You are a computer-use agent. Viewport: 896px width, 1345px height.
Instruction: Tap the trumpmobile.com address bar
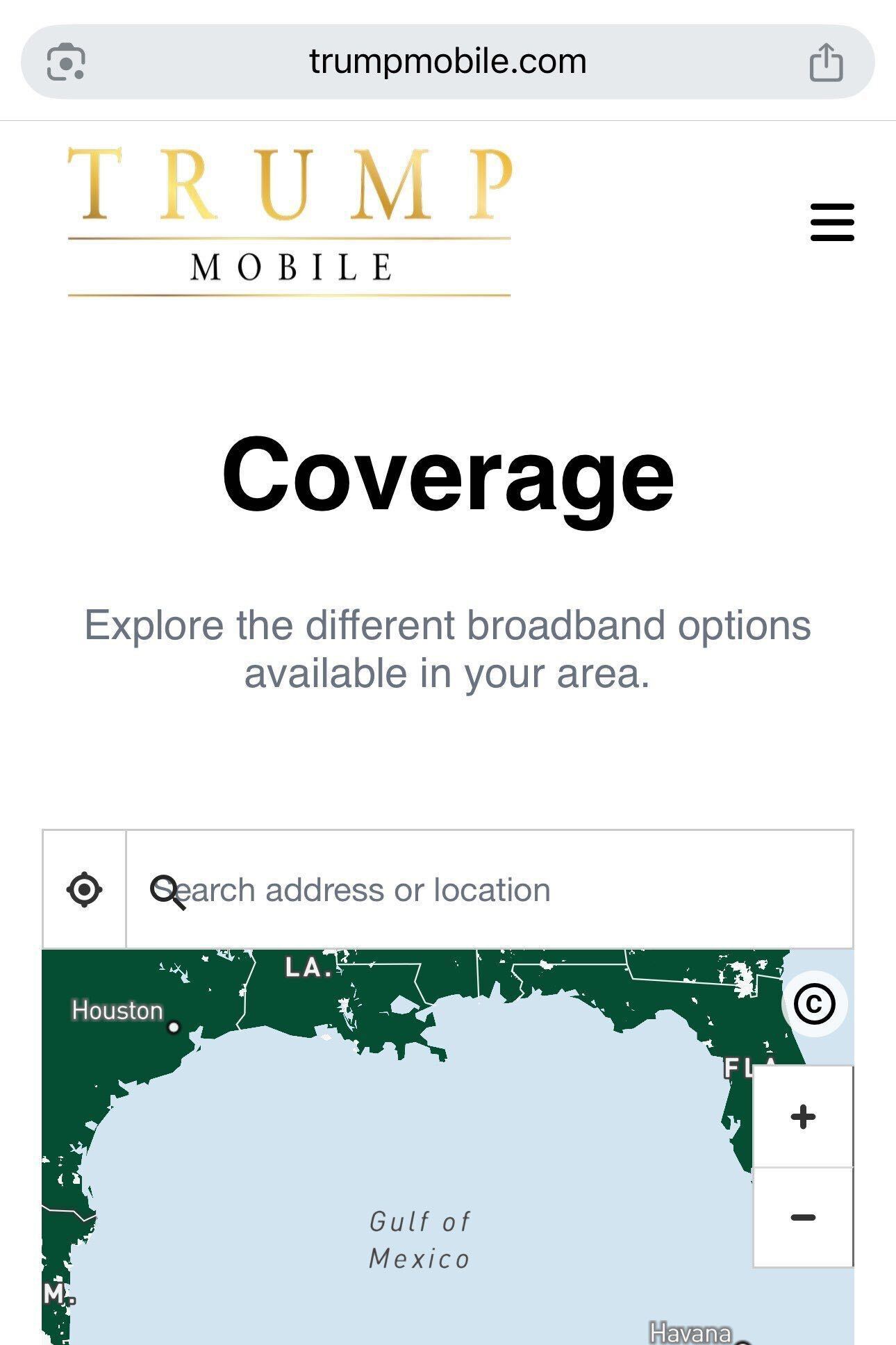[447, 62]
